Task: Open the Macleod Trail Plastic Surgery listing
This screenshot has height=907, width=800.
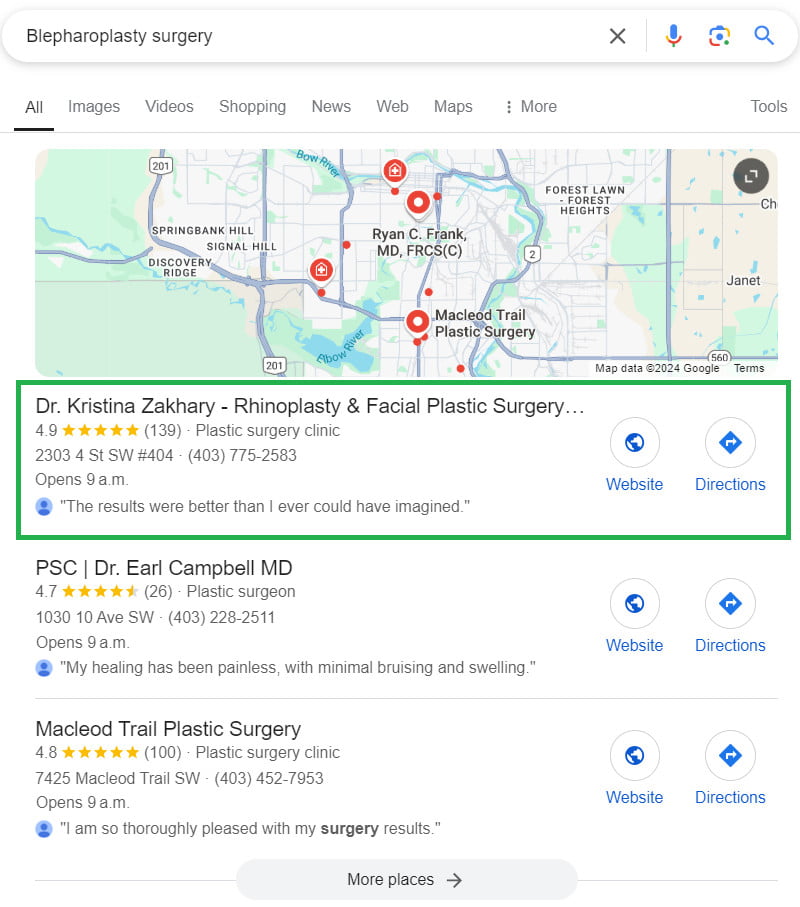Action: 168,729
